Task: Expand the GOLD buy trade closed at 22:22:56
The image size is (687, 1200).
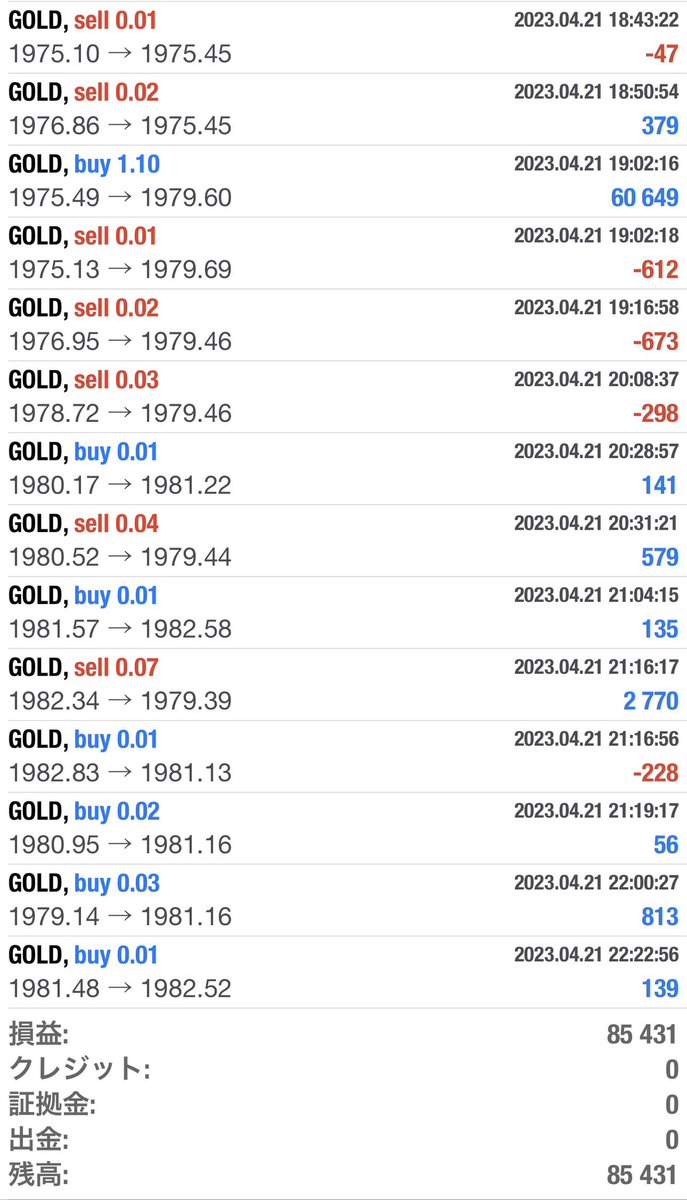Action: coord(343,973)
